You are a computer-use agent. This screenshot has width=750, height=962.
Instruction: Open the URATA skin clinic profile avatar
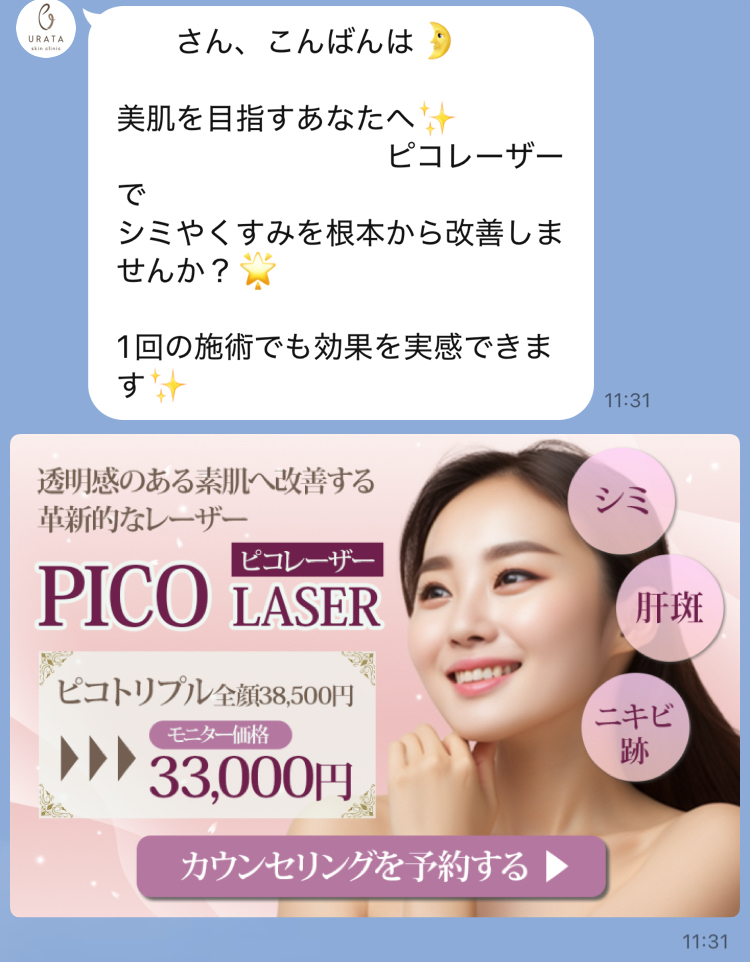pos(46,28)
